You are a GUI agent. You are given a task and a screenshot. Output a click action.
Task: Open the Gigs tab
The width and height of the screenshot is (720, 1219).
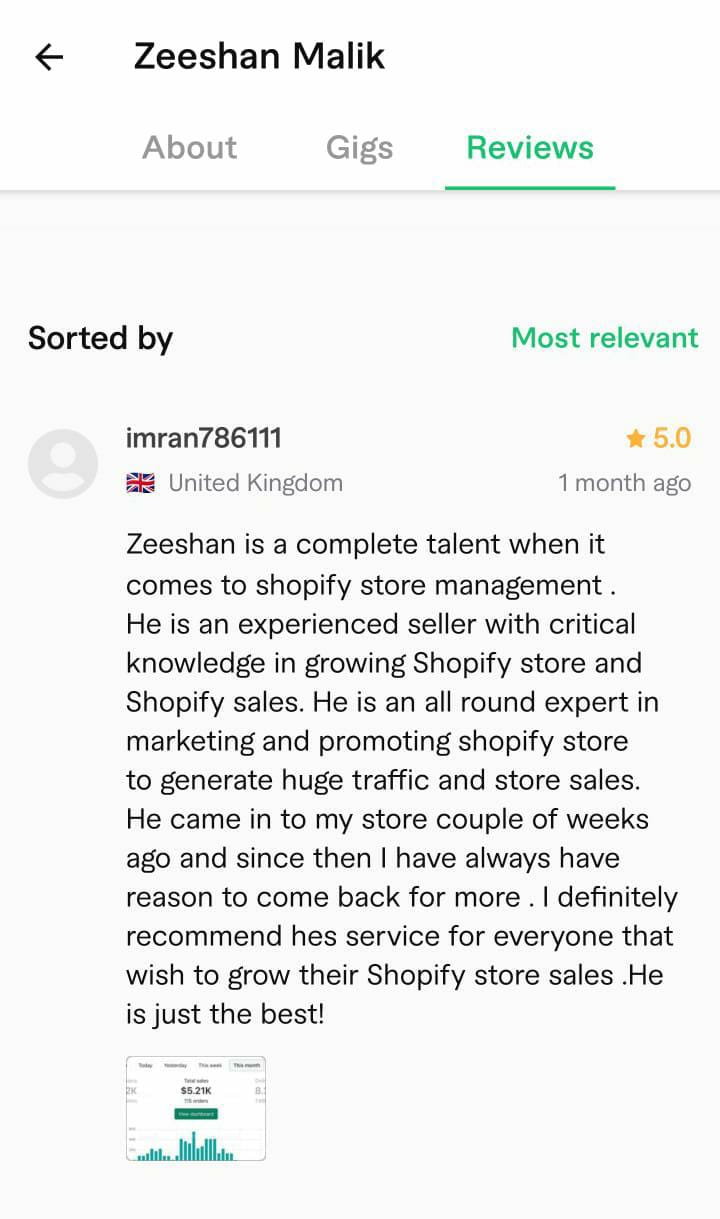(359, 148)
